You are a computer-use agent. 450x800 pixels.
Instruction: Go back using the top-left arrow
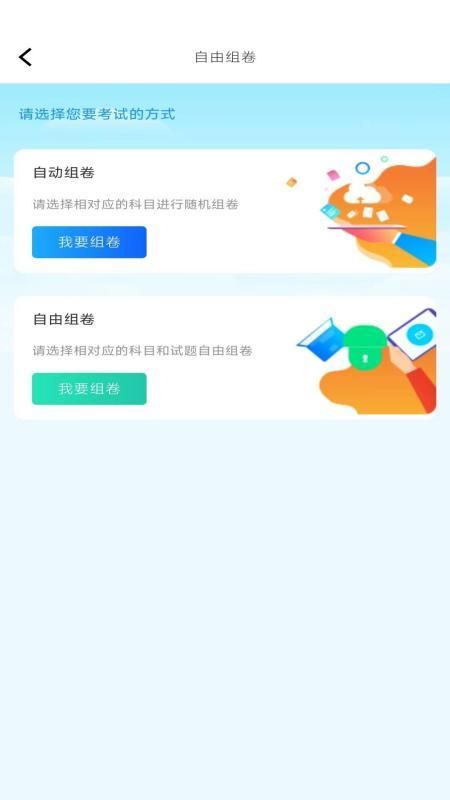click(x=25, y=57)
